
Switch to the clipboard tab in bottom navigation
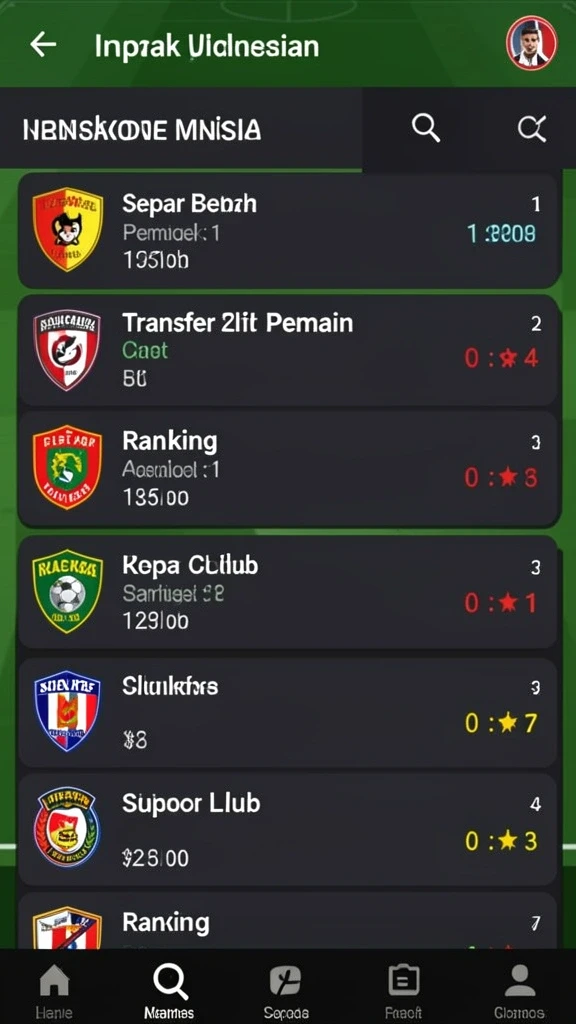point(404,989)
